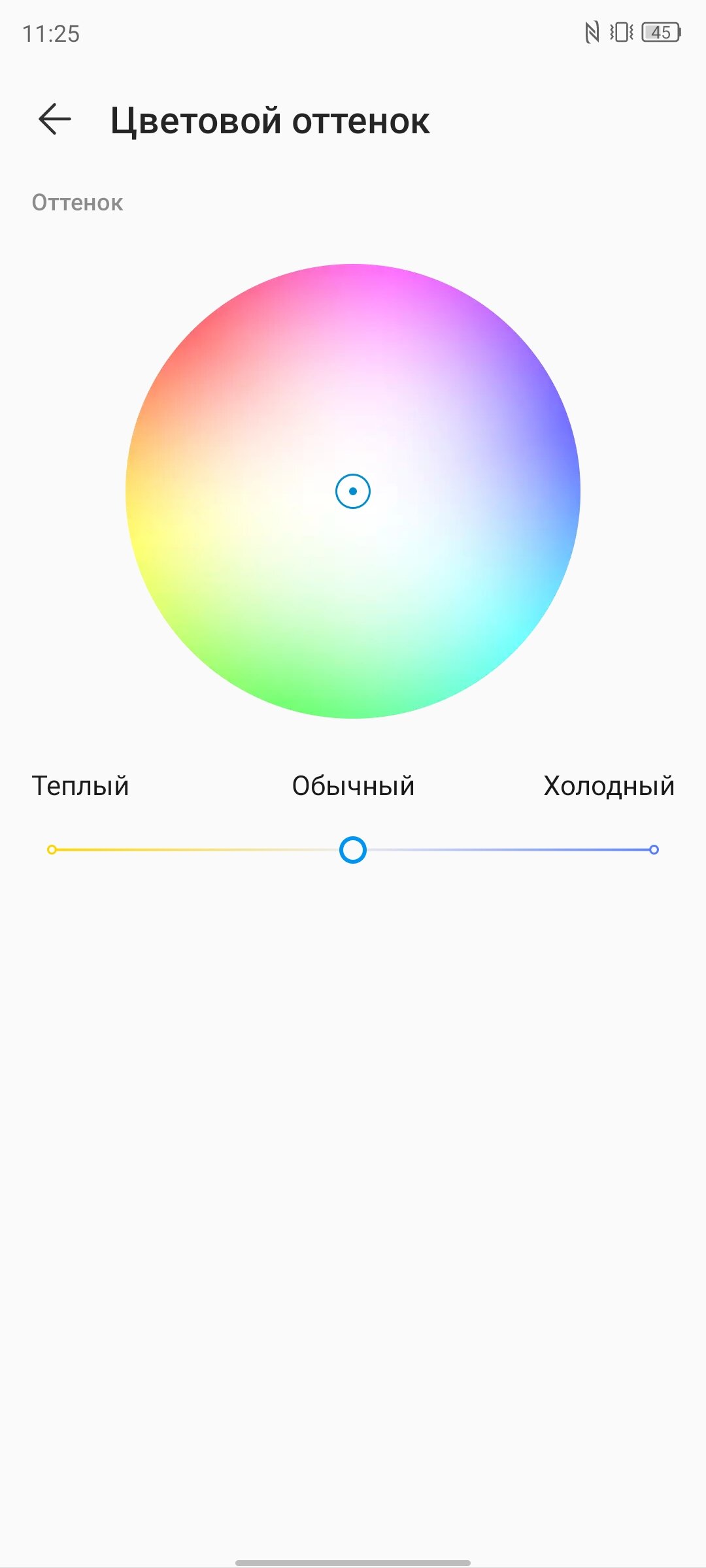Select the Теплый preset
This screenshot has height=1568, width=706.
(x=80, y=786)
